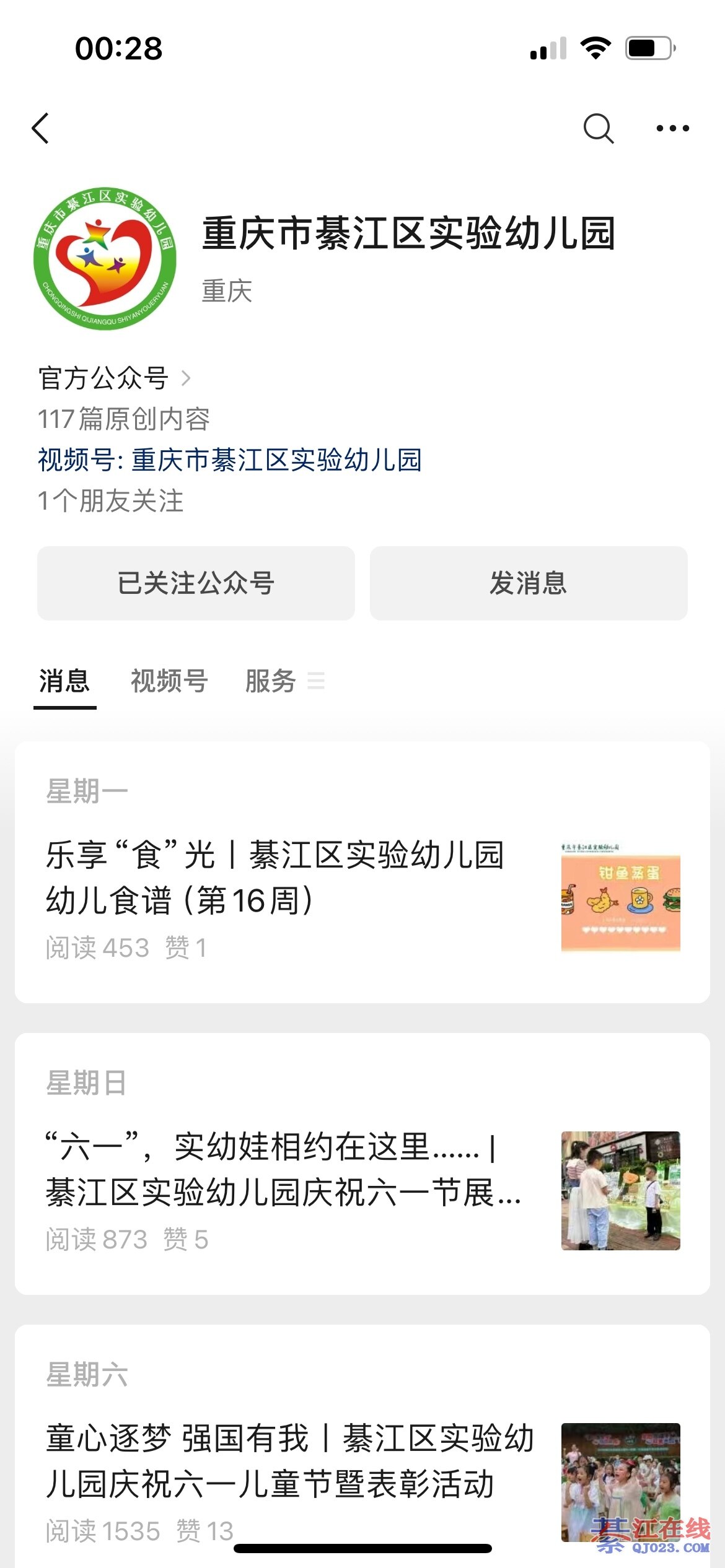Viewport: 725px width, 1568px height.
Task: Switch to the 视频号 tab
Action: point(169,681)
